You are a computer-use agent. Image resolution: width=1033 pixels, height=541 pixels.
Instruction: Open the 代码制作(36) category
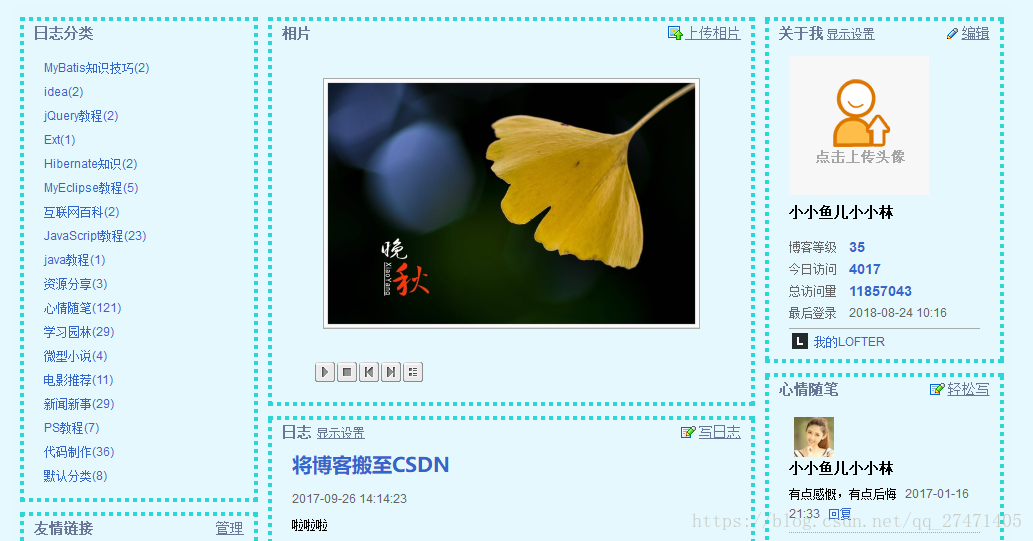click(x=79, y=452)
